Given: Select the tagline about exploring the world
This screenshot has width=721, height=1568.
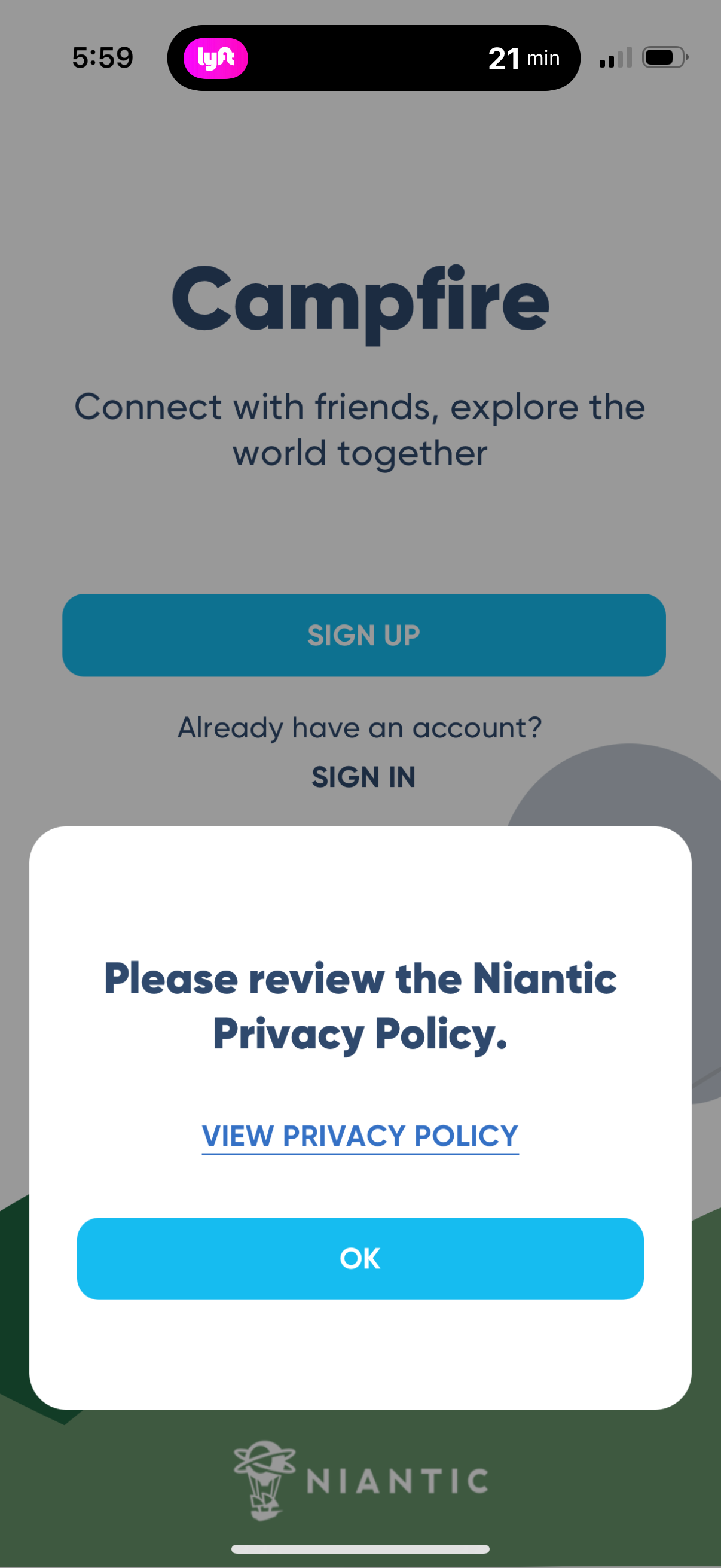Looking at the screenshot, I should tap(360, 428).
